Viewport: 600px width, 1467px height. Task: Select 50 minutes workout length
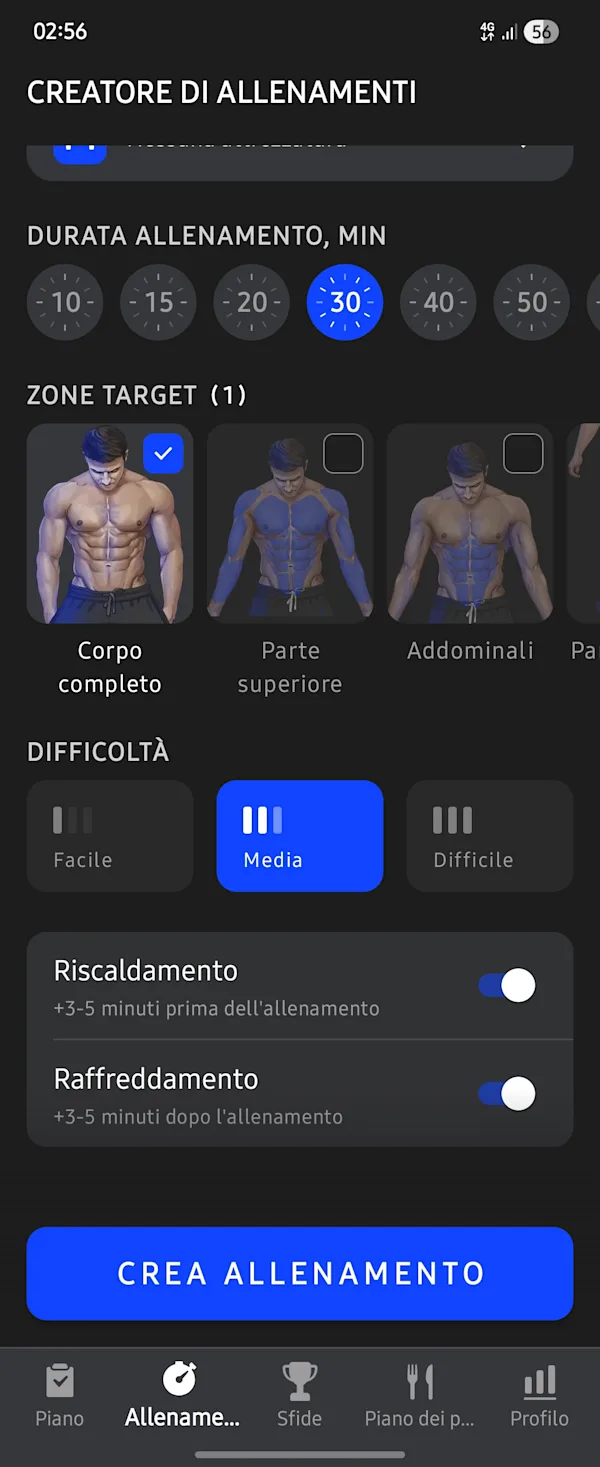[x=532, y=302]
